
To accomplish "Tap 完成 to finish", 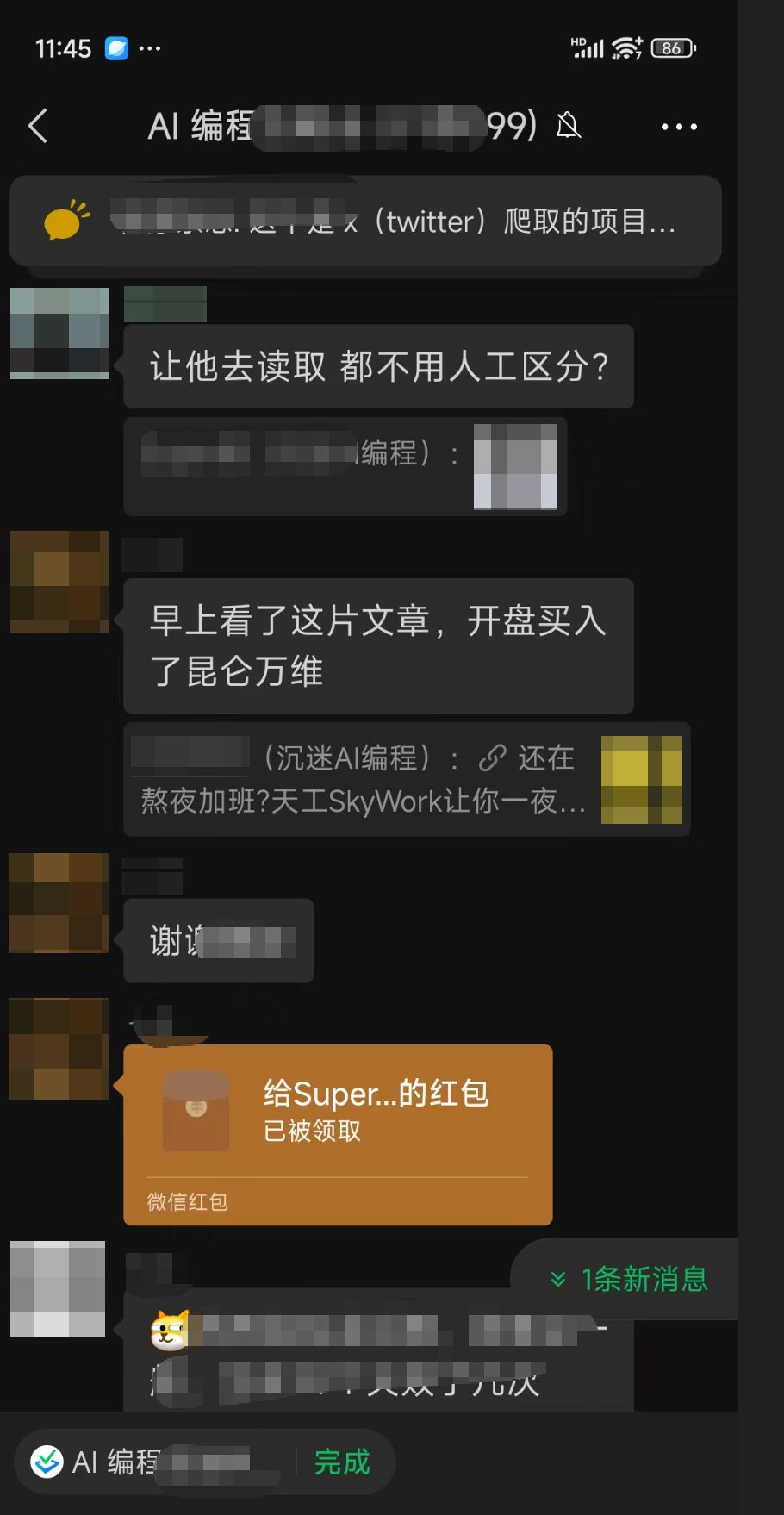I will 342,1462.
